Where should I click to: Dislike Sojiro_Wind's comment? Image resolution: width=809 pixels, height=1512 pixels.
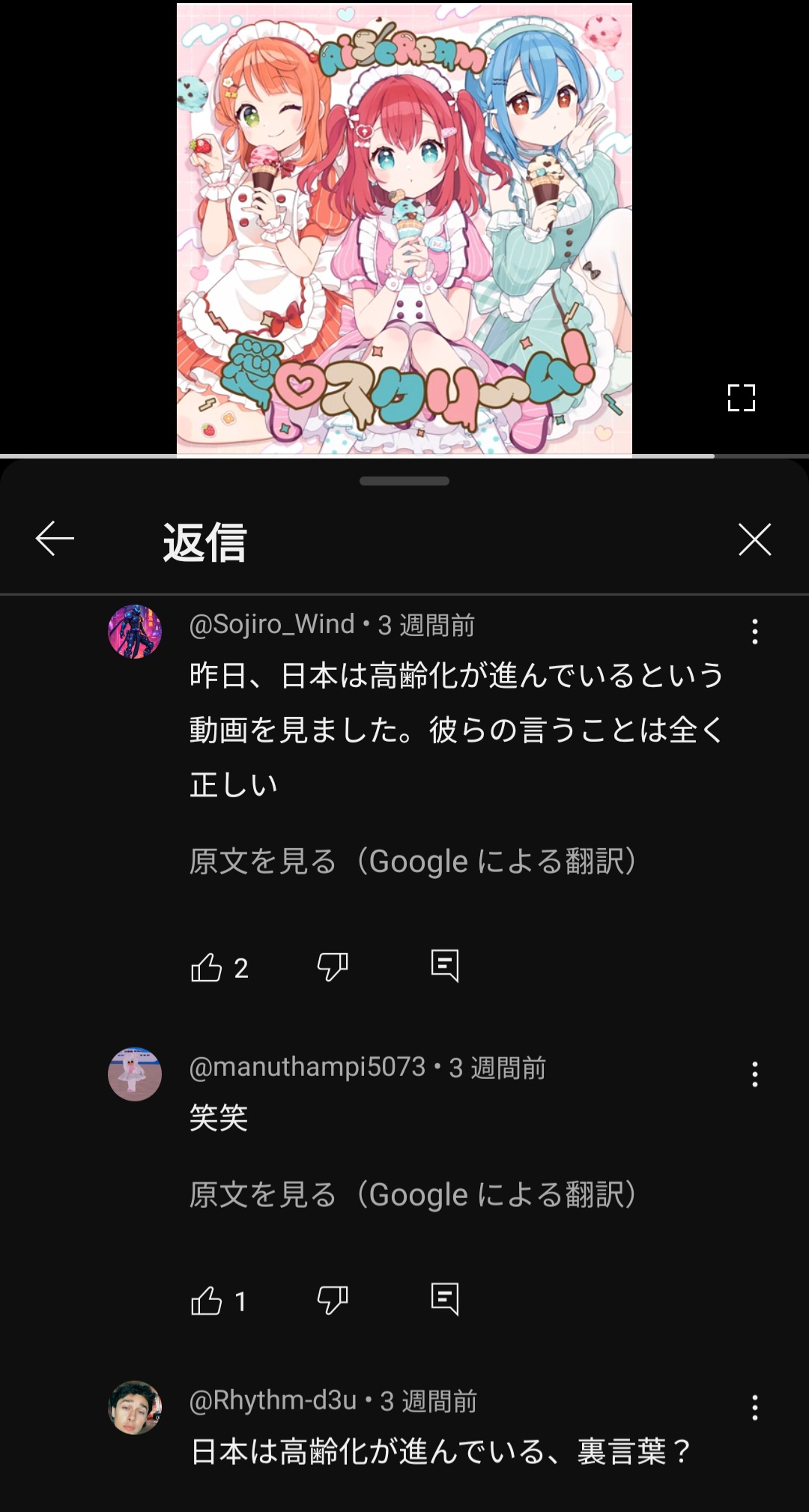click(333, 967)
